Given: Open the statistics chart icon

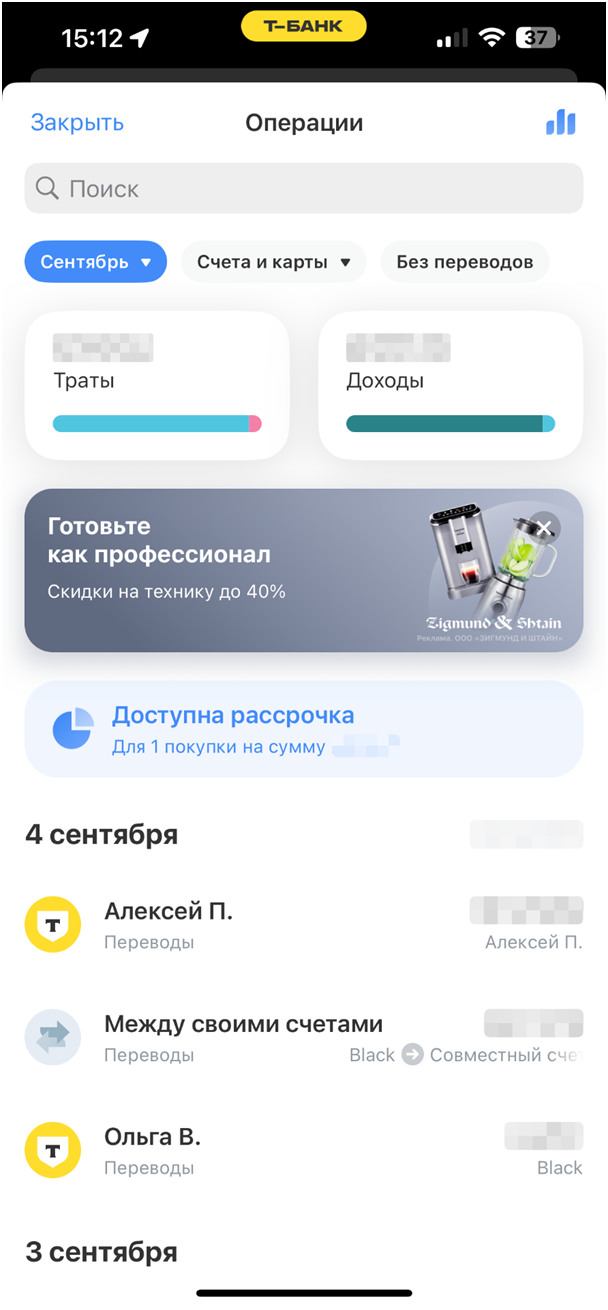Looking at the screenshot, I should 560,123.
